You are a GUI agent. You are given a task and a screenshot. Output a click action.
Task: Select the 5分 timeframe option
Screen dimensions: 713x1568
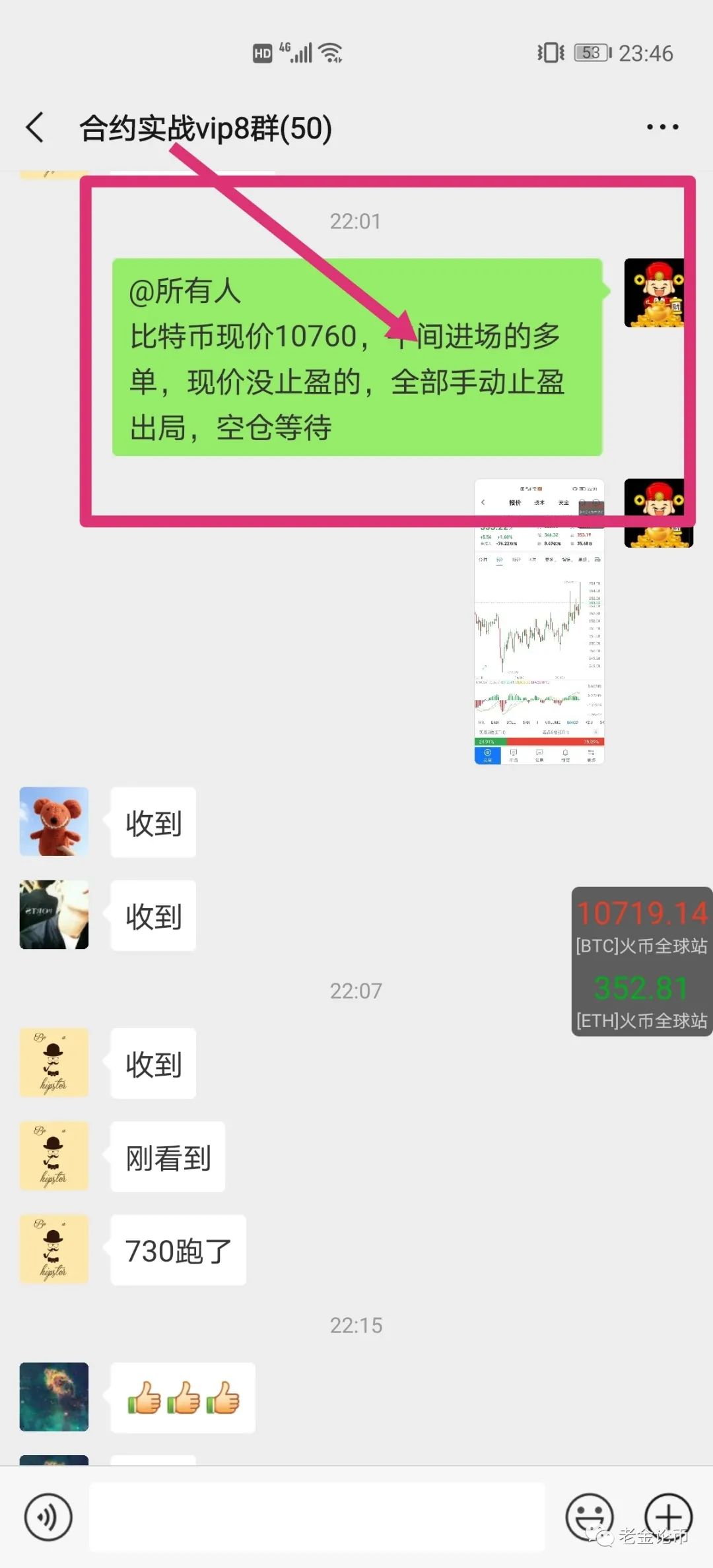click(500, 560)
